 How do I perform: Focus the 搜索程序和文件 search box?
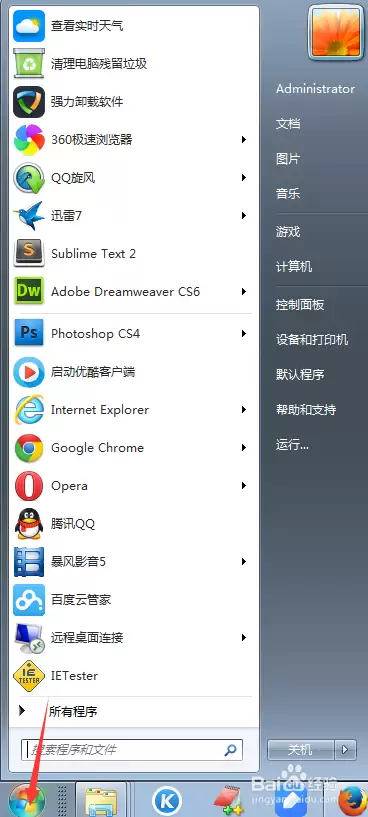[131, 750]
